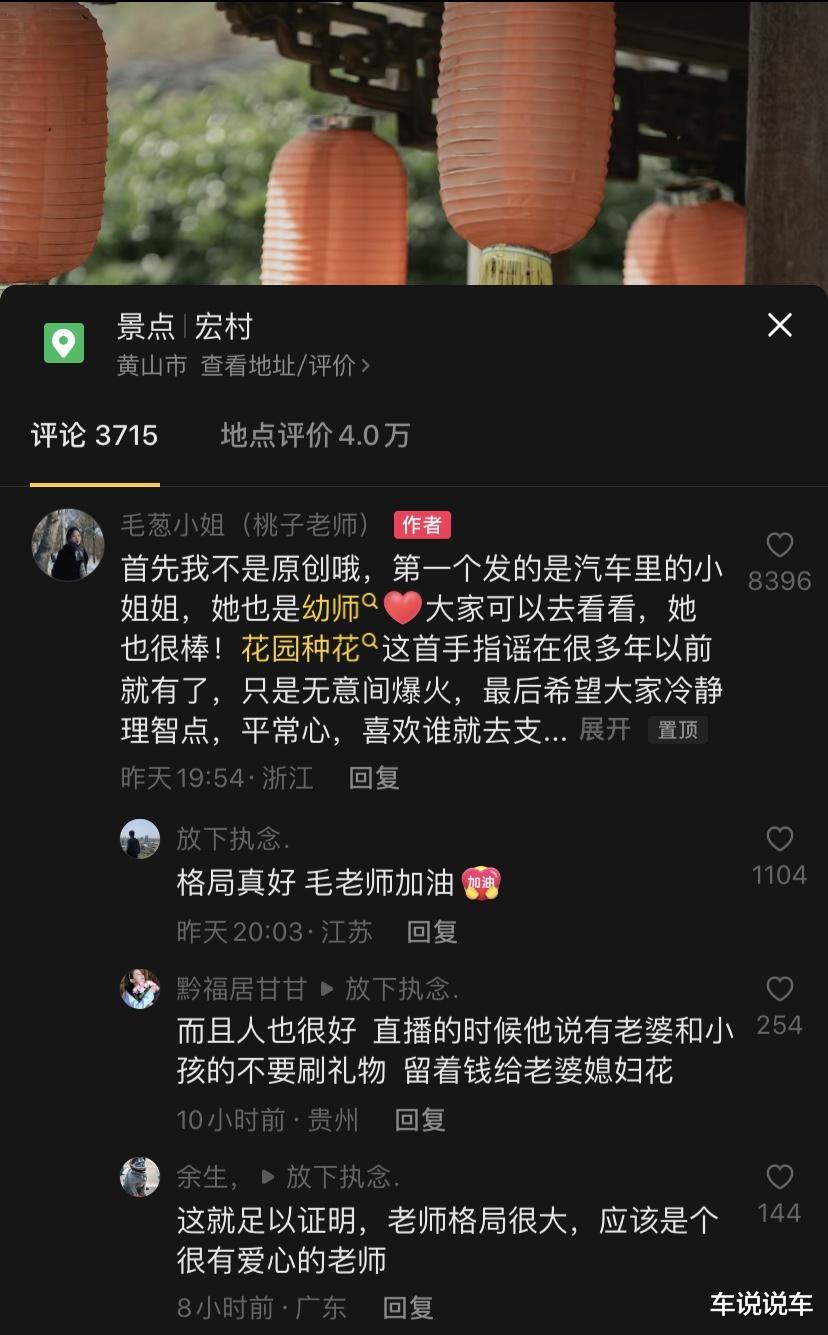Like 余生's comment showing 144 likes
Screen dimensions: 828x1335
[779, 1177]
